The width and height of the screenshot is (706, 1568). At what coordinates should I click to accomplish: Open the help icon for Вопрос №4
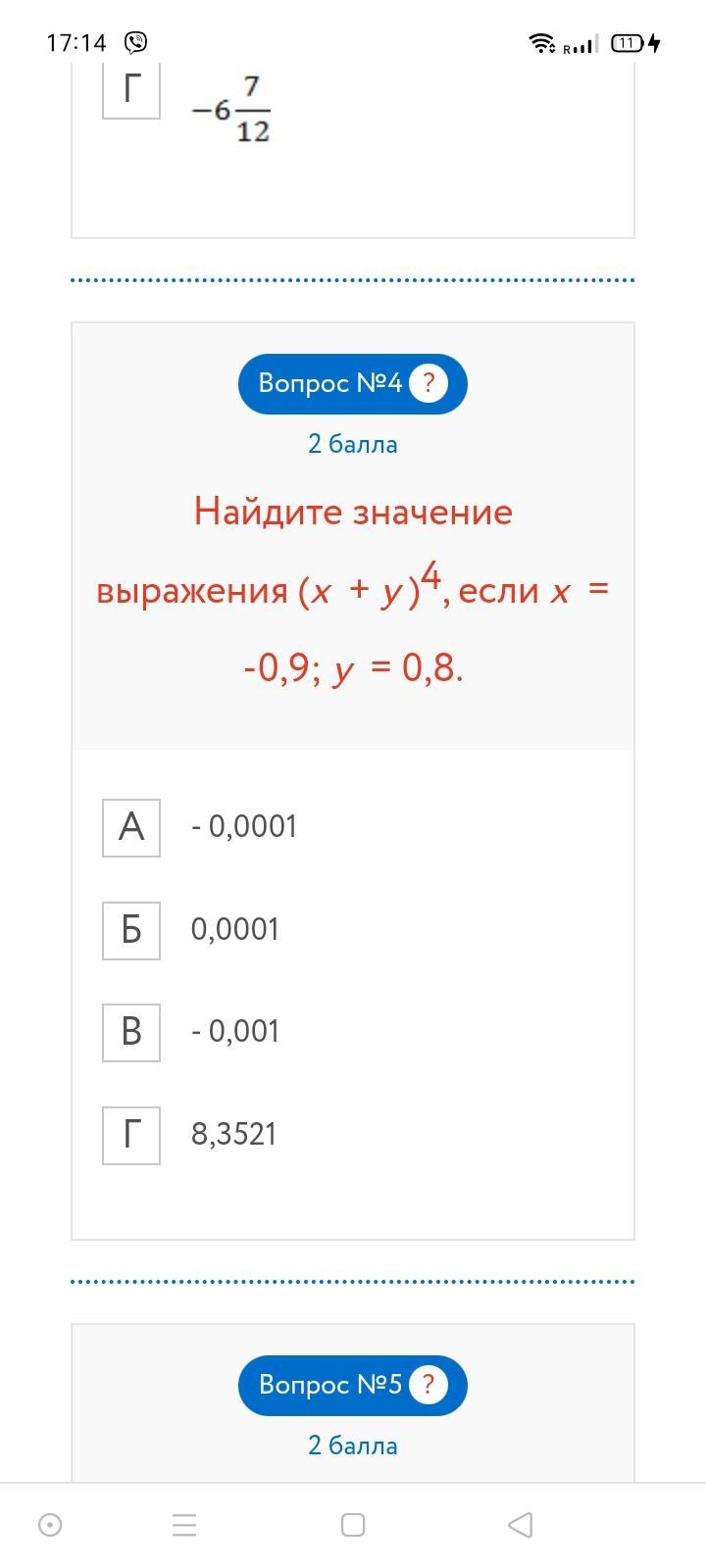point(429,383)
